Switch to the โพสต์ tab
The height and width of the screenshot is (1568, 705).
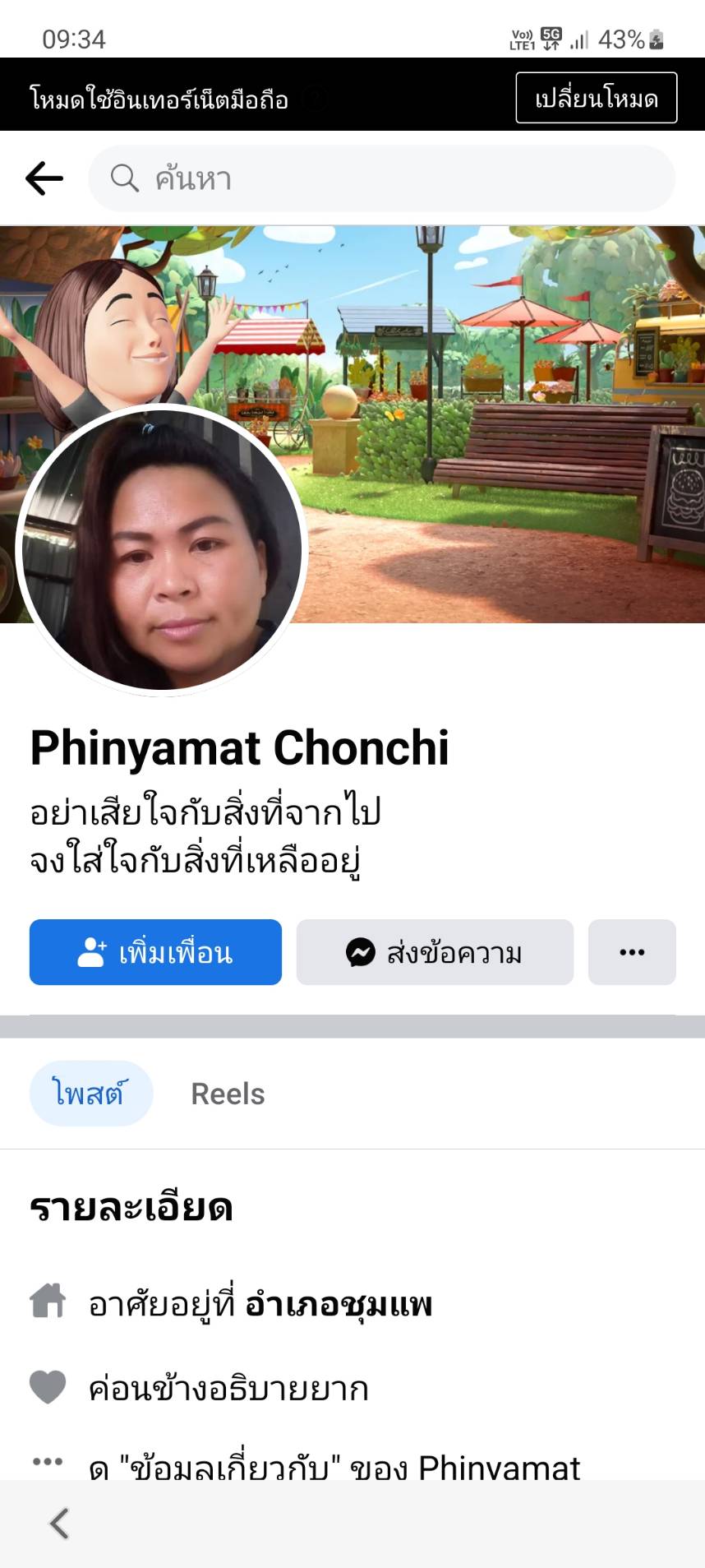click(x=90, y=1094)
